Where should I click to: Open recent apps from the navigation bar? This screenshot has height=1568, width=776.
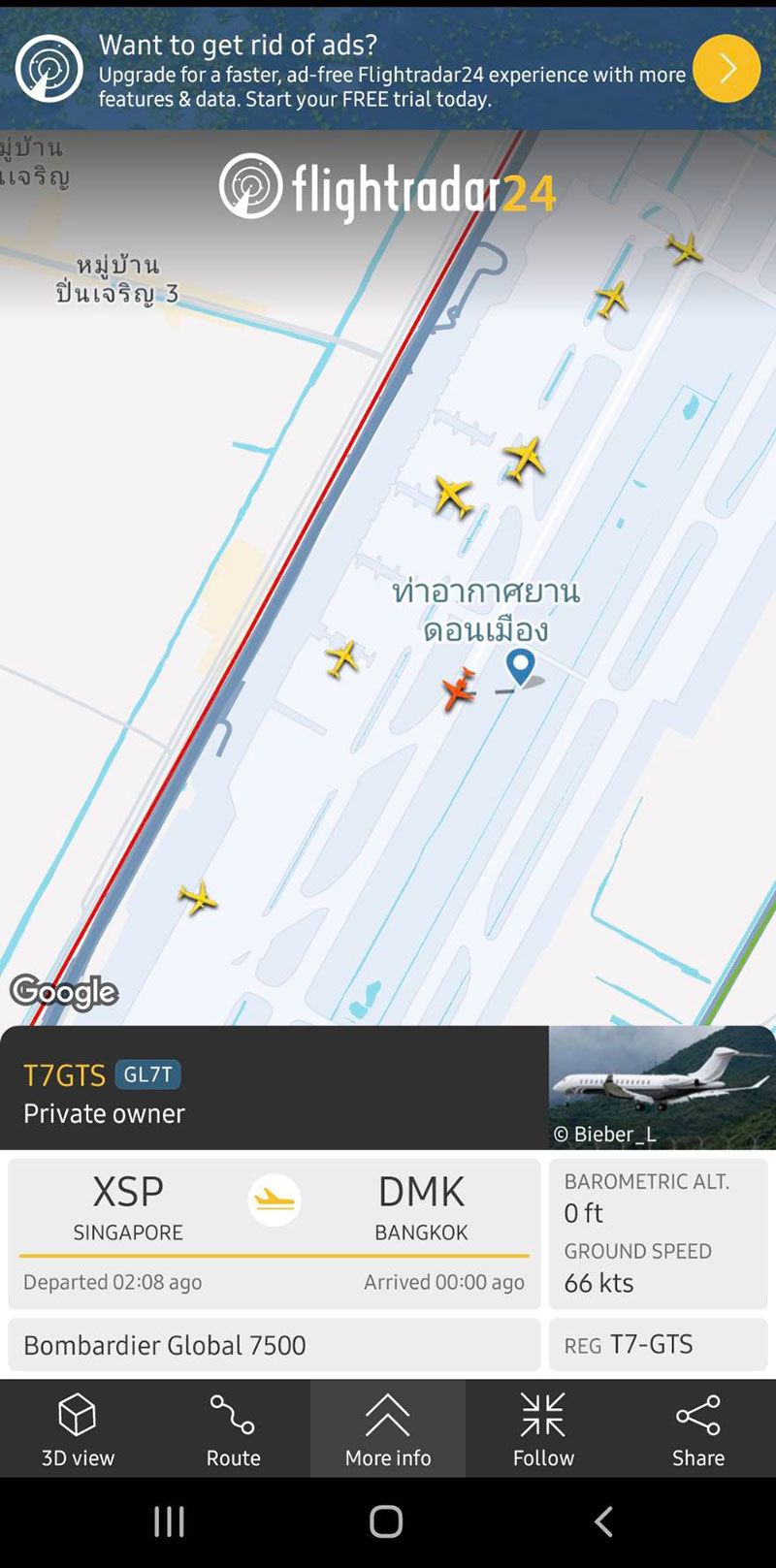click(x=170, y=1520)
